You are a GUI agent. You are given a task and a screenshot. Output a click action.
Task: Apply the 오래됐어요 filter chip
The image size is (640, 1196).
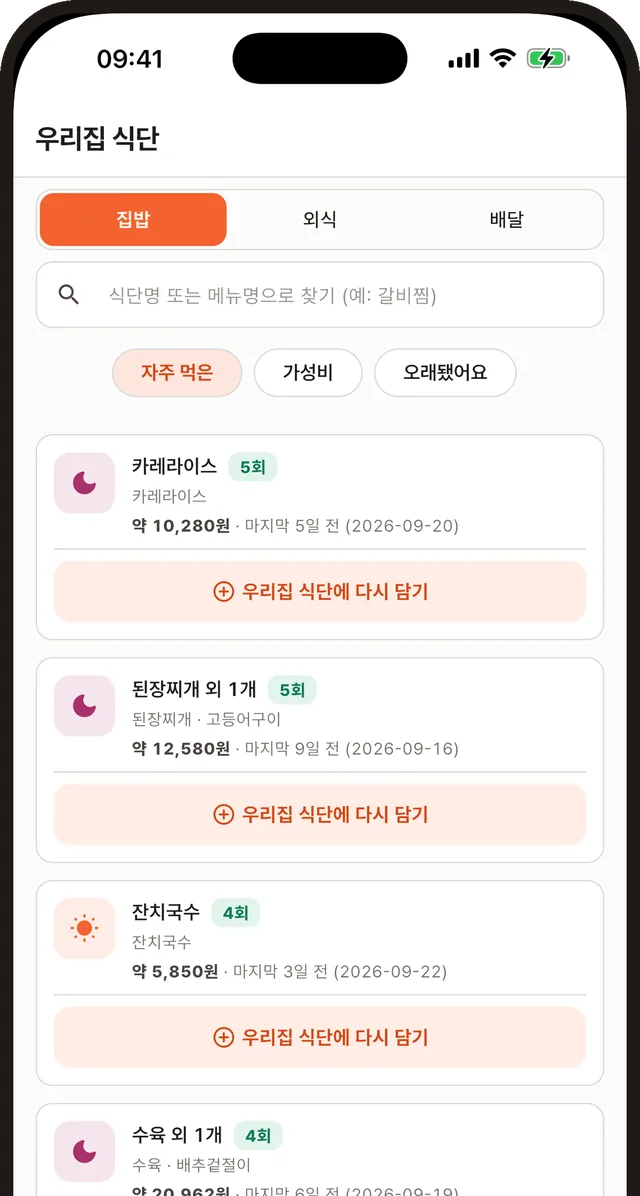pyautogui.click(x=445, y=373)
